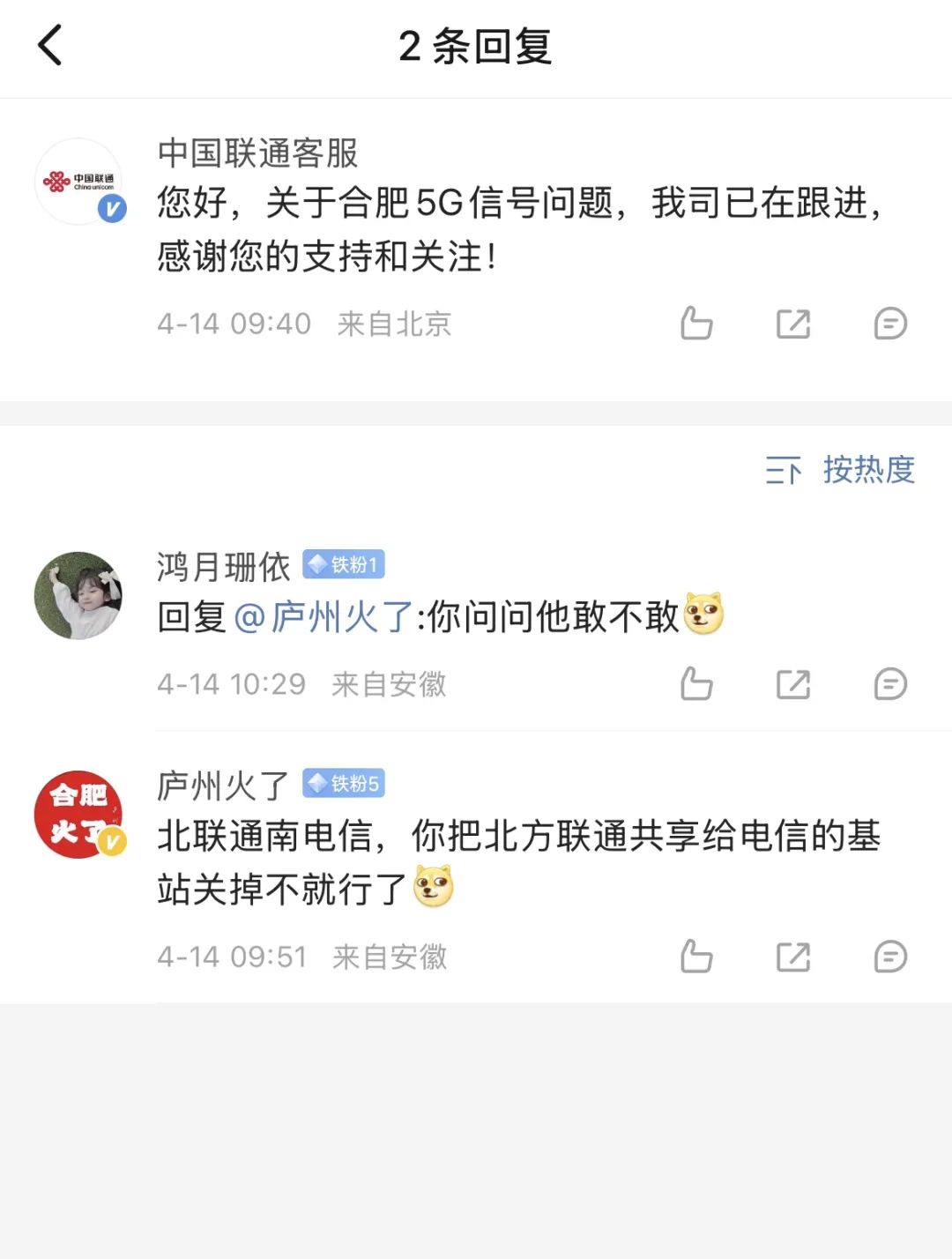Open 庐州火了's profile avatar
The image size is (952, 1259).
tap(78, 815)
